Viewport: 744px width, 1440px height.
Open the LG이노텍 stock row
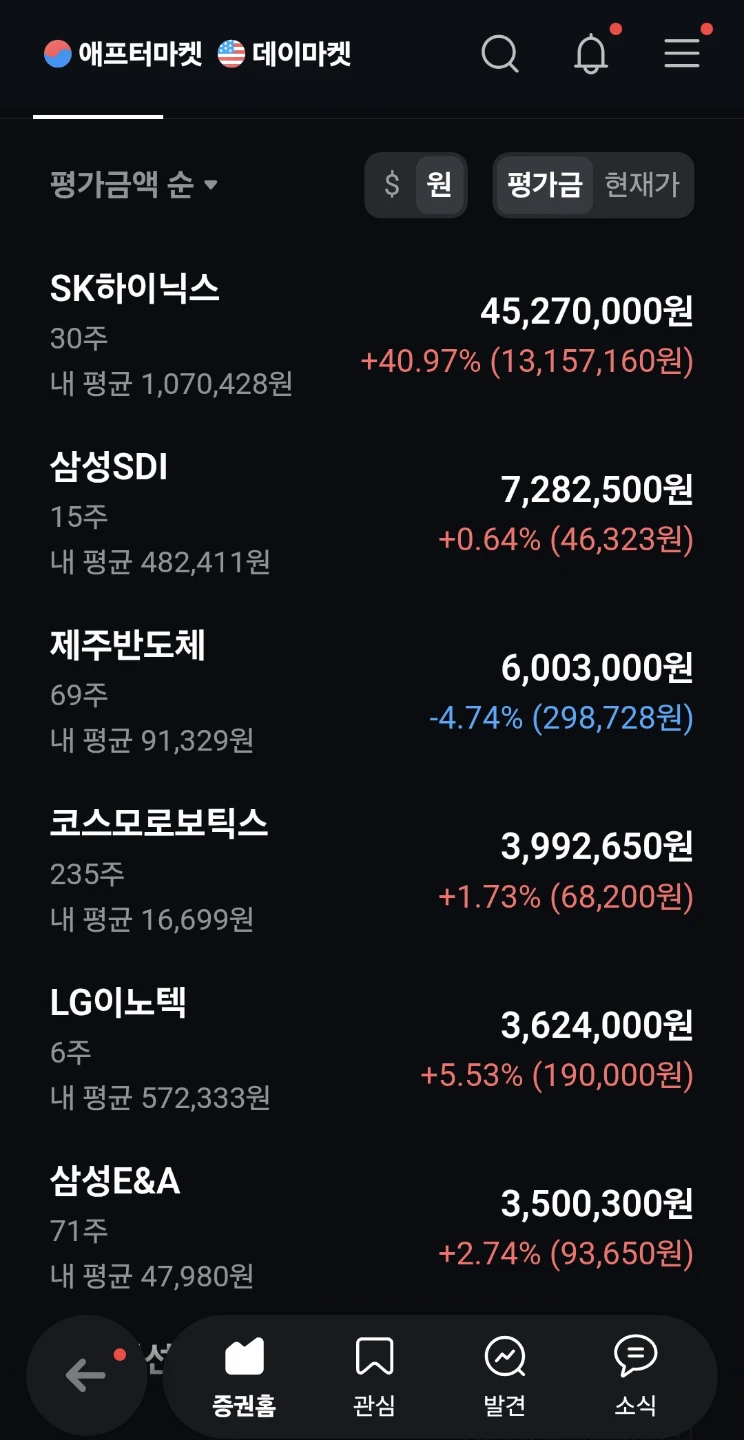tap(372, 1049)
